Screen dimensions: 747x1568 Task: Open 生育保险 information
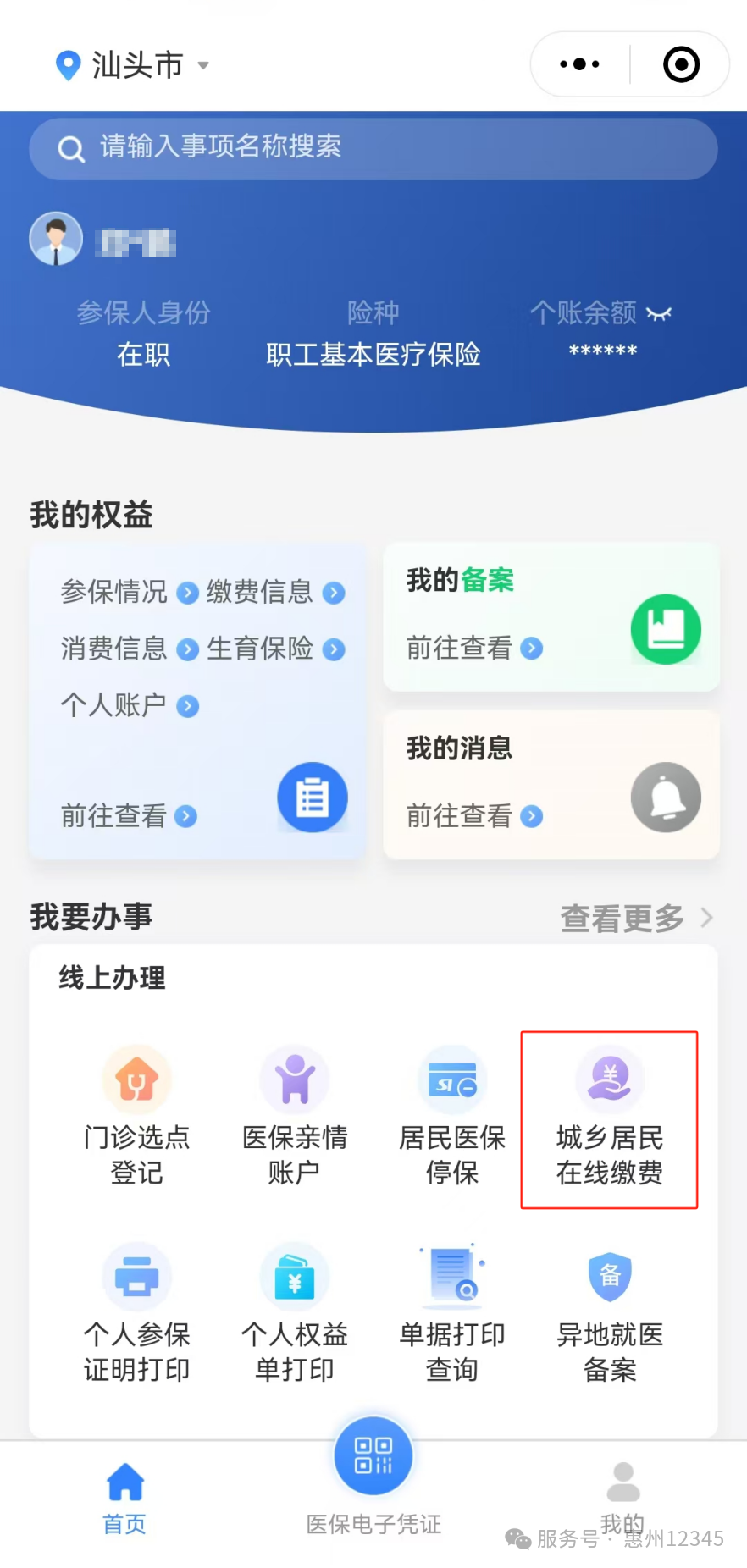click(x=274, y=649)
